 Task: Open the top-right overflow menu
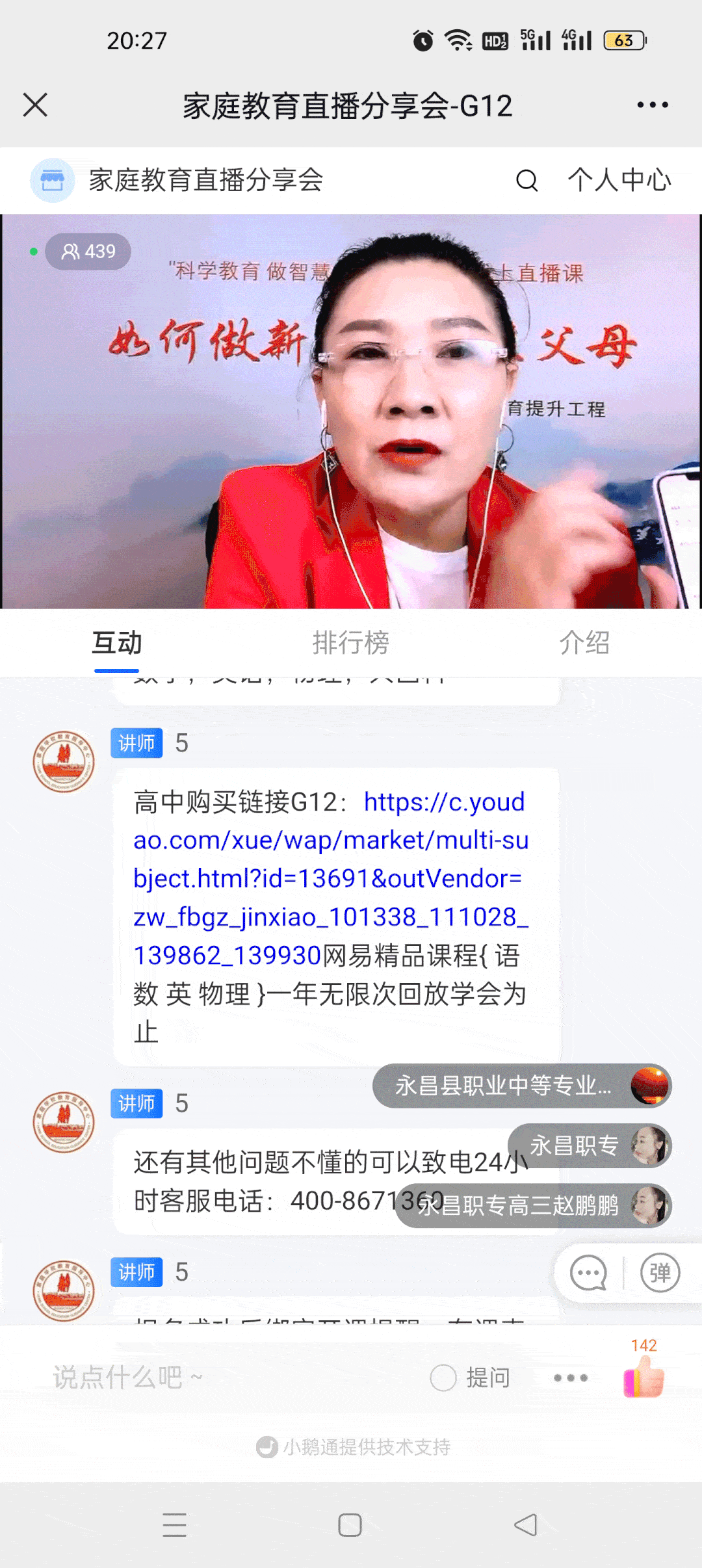(x=652, y=105)
